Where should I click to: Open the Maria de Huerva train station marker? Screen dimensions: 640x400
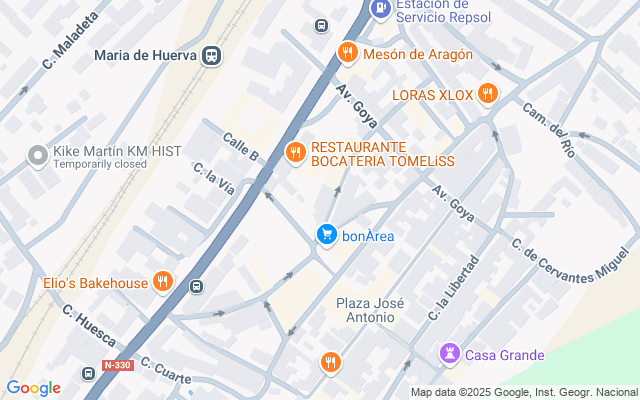211,55
